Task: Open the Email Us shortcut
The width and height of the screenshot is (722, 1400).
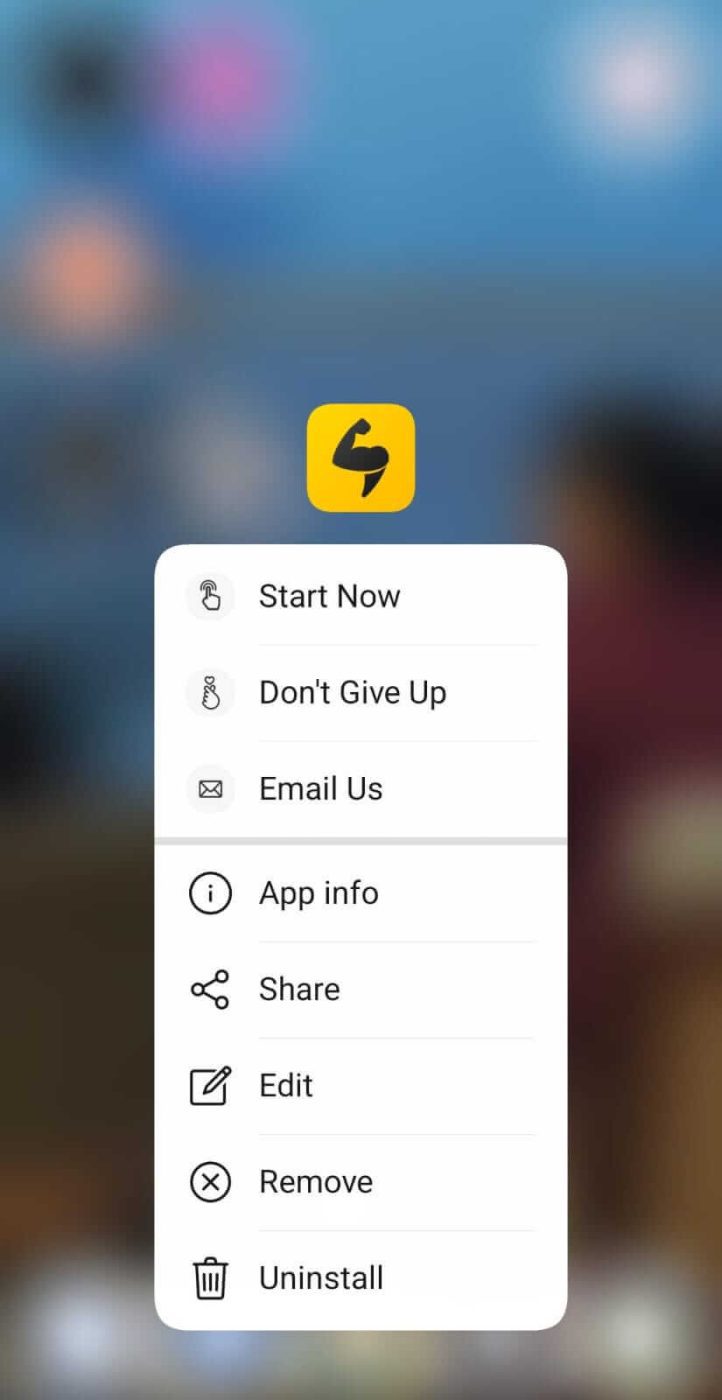Action: (x=320, y=789)
